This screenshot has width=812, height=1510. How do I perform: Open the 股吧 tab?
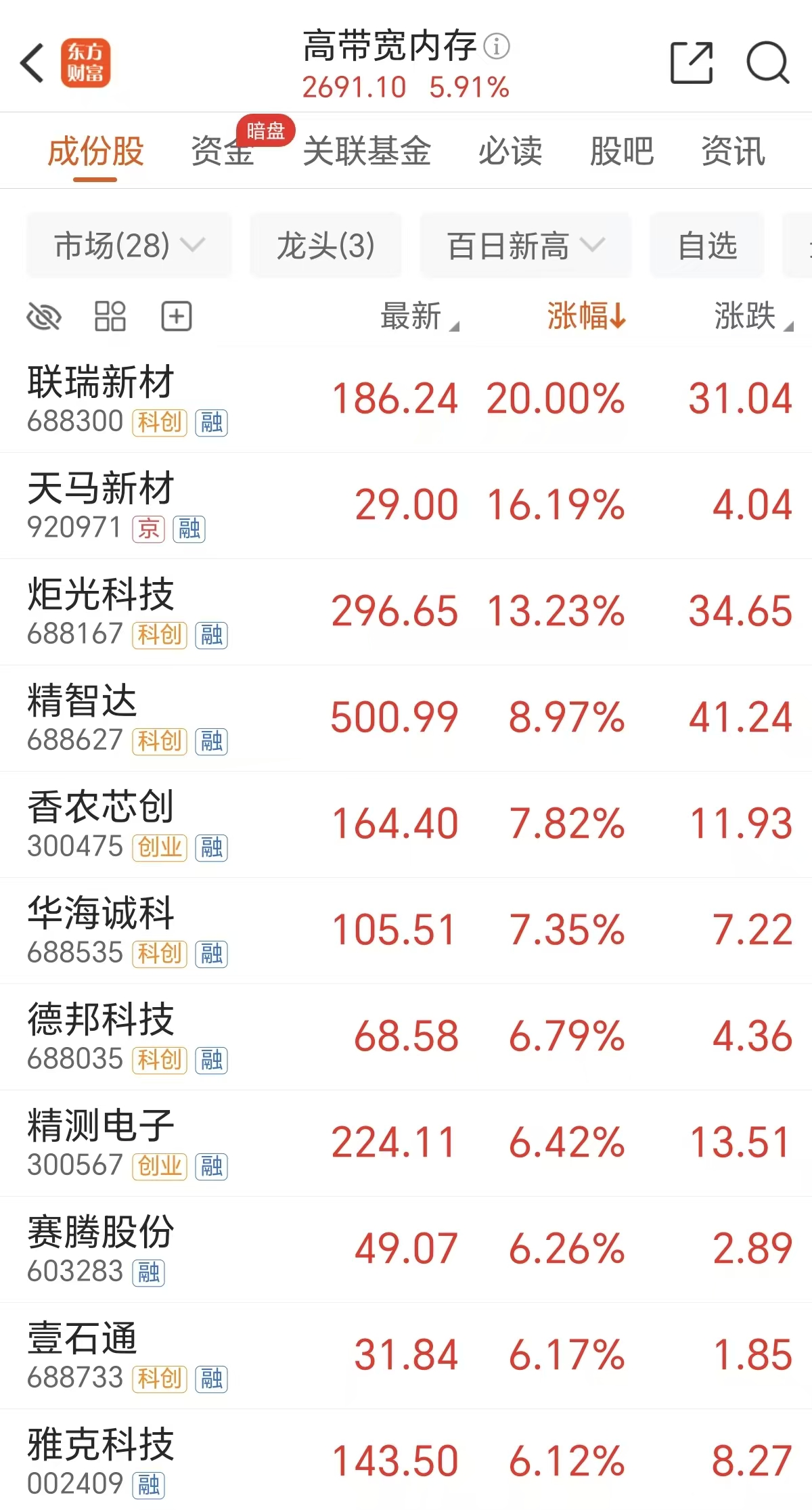622,151
